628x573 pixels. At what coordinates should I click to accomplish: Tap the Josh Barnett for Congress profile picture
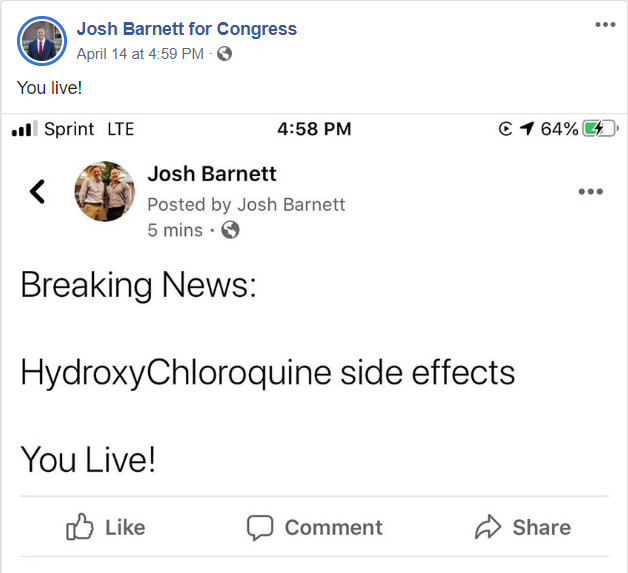tap(41, 41)
